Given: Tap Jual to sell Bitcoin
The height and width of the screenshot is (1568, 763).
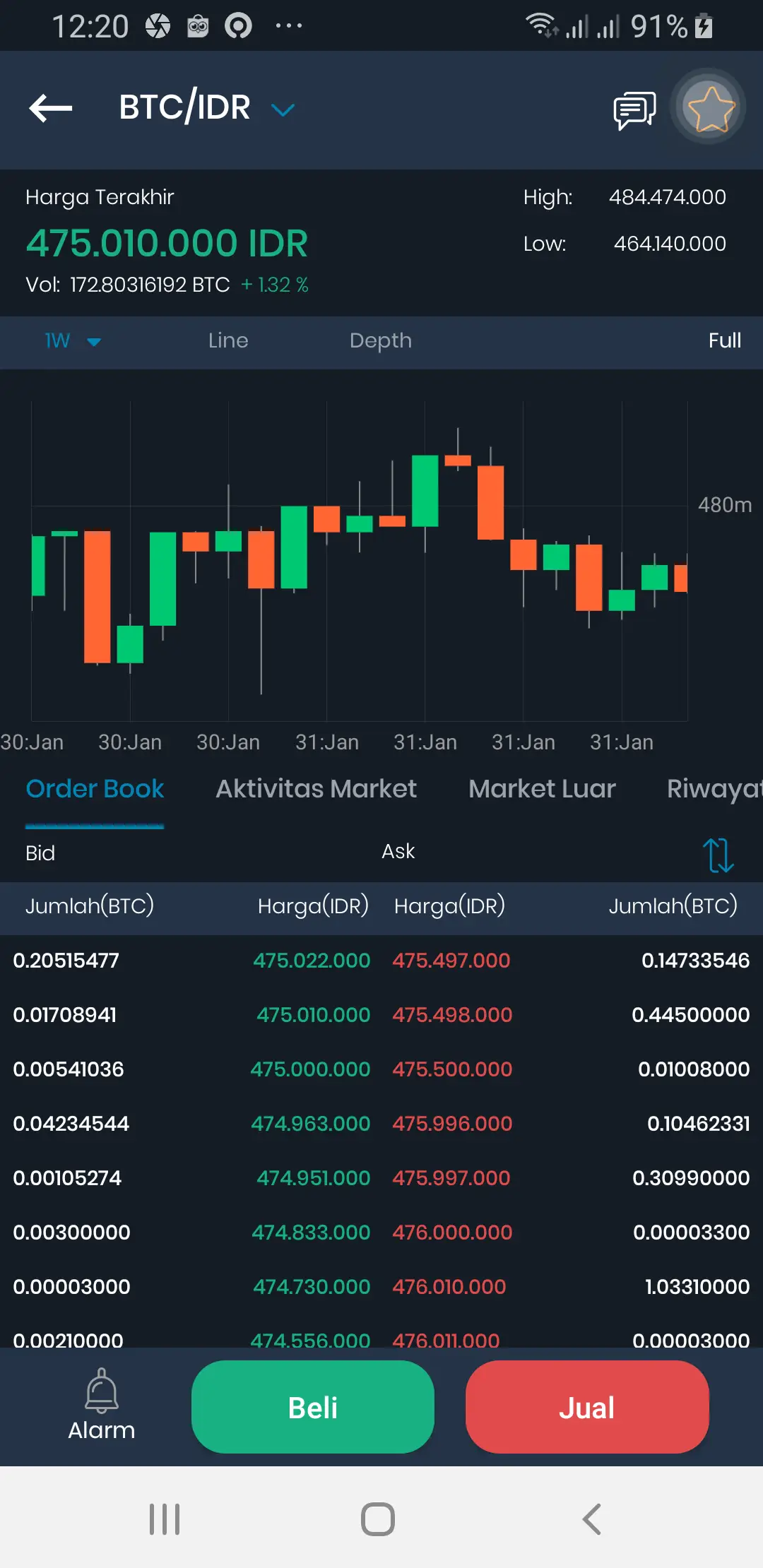Looking at the screenshot, I should [586, 1407].
